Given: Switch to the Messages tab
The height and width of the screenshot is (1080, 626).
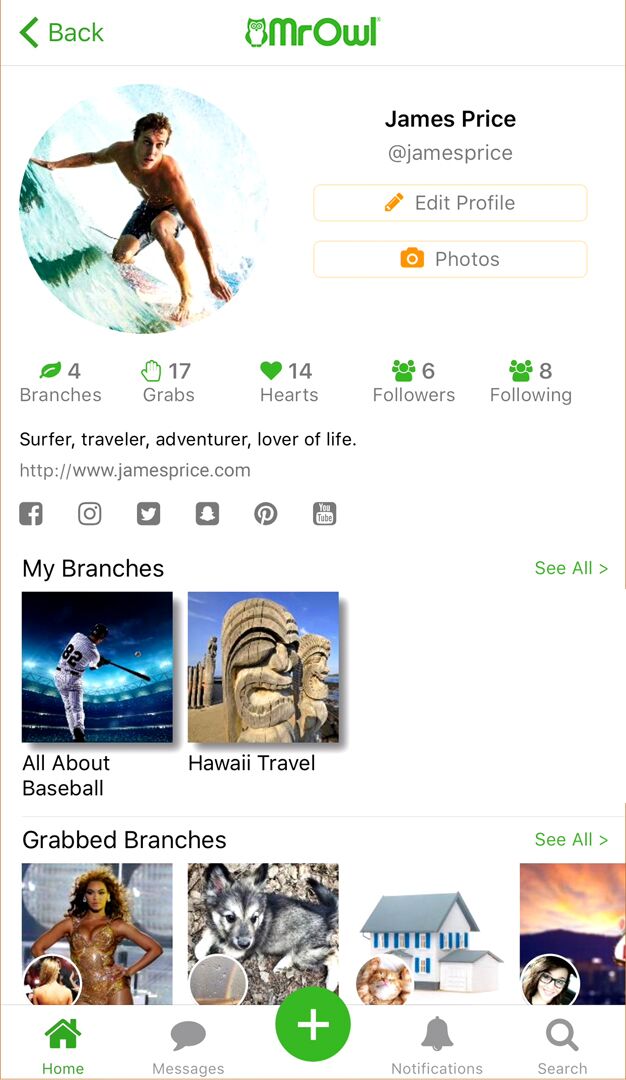Looking at the screenshot, I should pyautogui.click(x=188, y=1046).
